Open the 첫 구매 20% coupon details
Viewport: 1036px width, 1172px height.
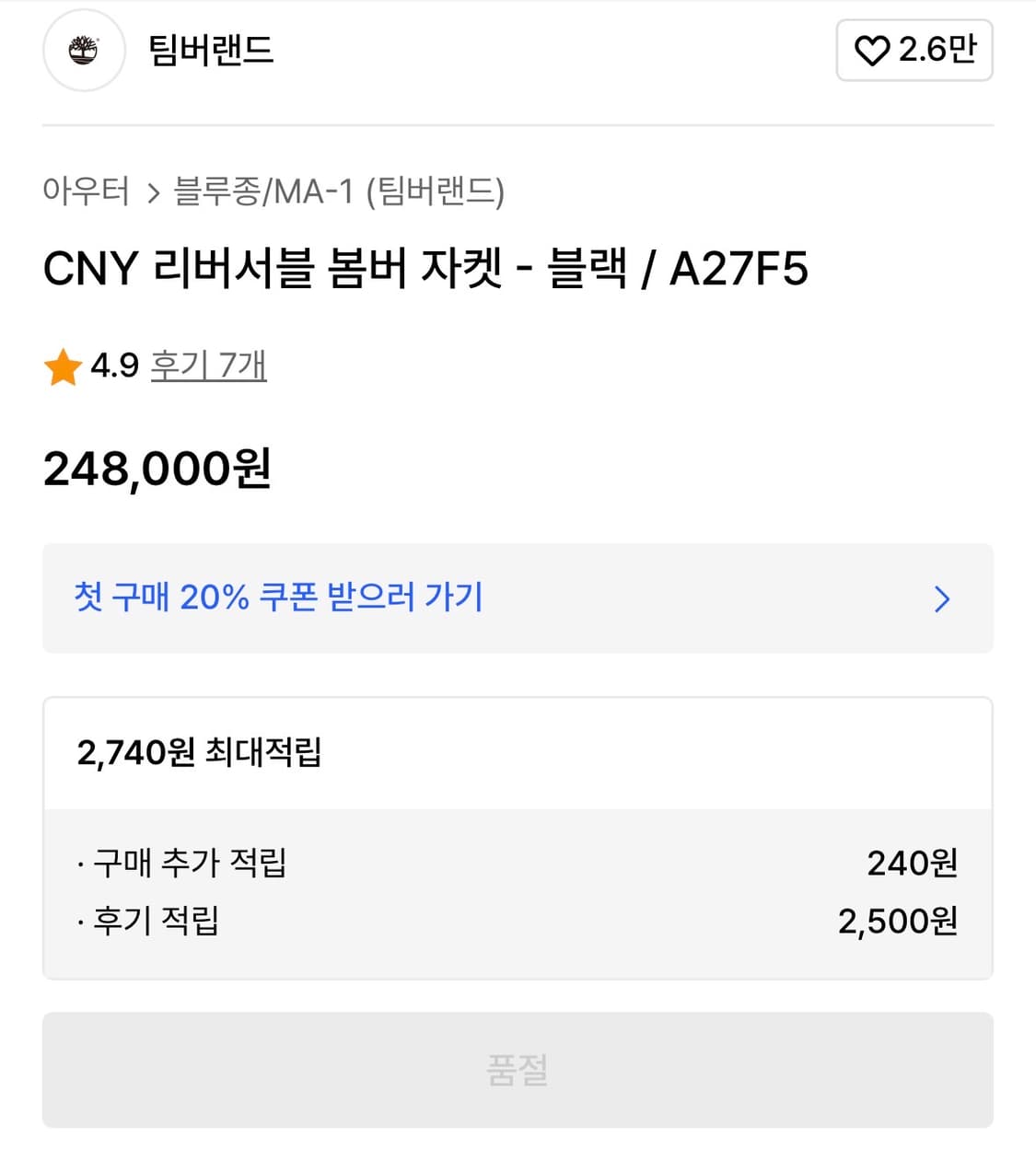click(x=516, y=598)
